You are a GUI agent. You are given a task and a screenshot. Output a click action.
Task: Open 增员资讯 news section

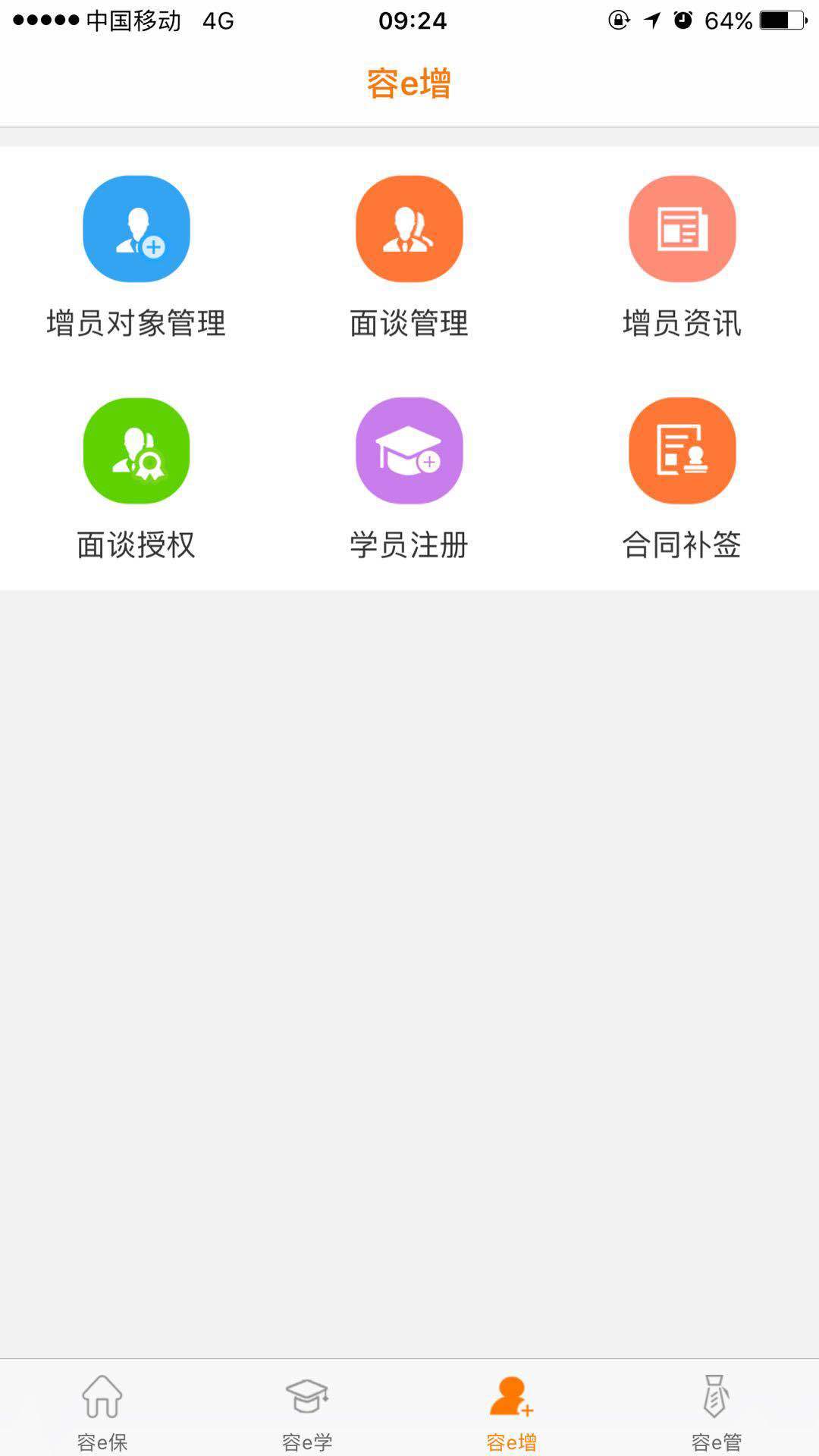pyautogui.click(x=682, y=229)
